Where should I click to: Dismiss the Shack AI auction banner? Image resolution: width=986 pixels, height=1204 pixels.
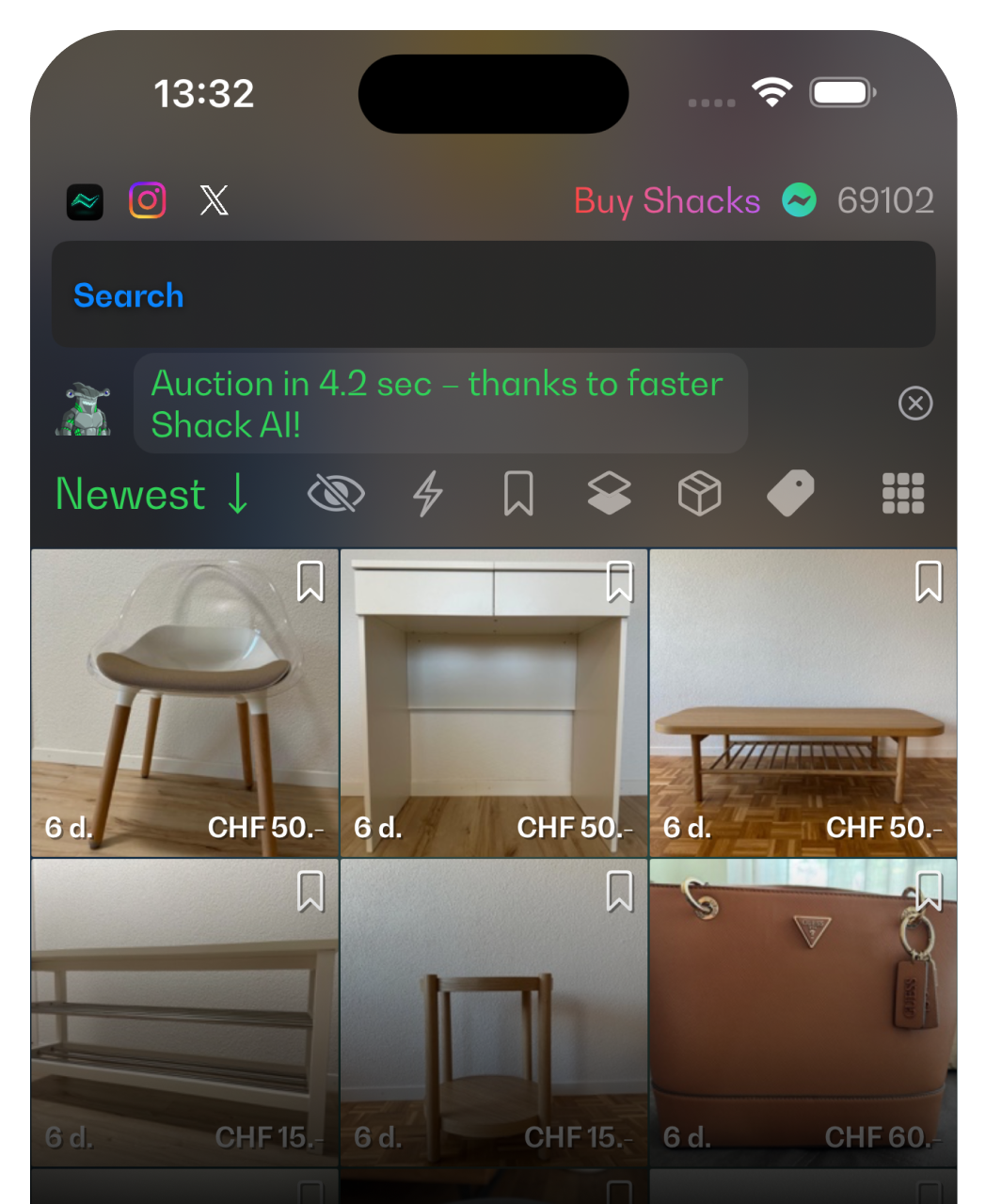pos(915,404)
